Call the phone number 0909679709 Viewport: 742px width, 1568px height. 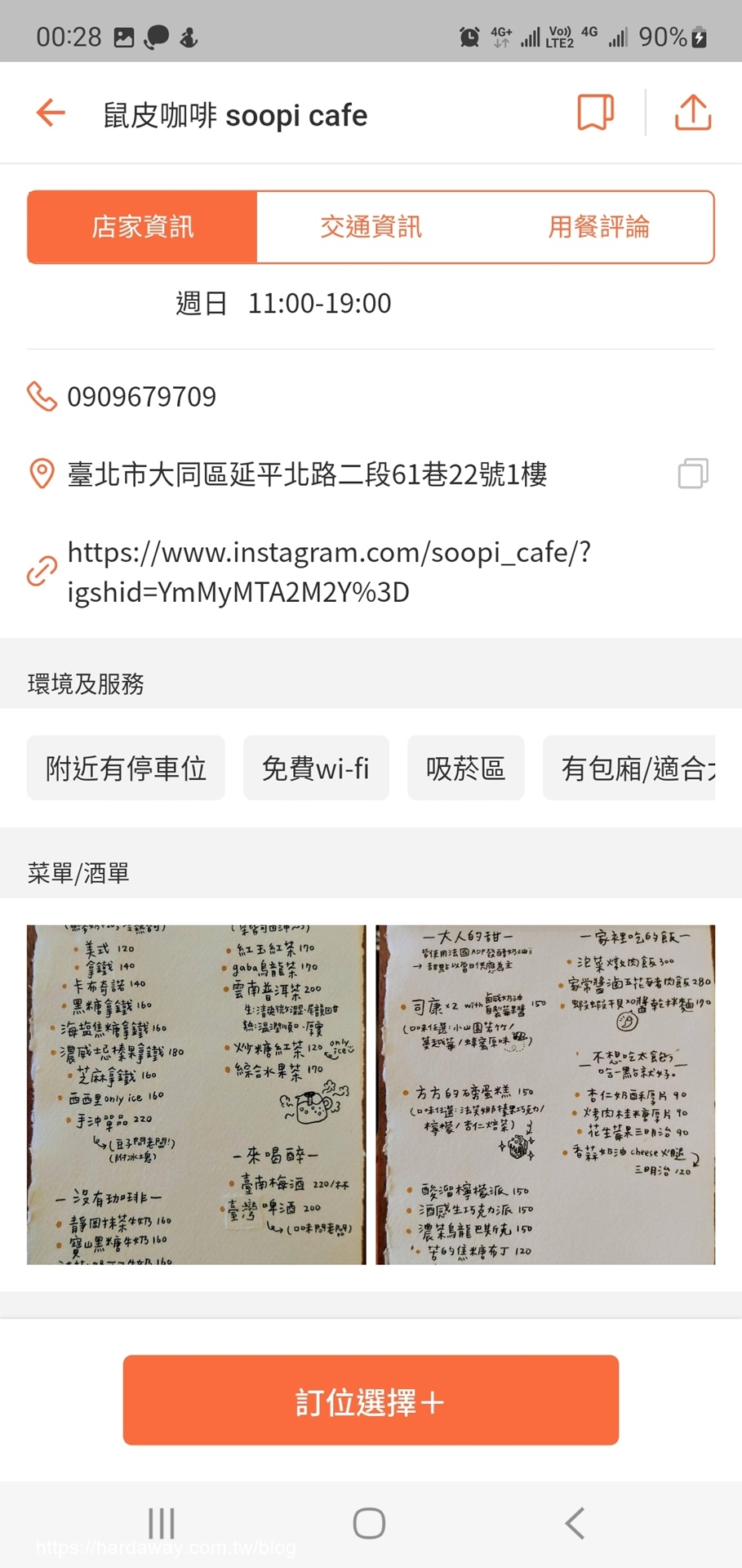point(141,397)
